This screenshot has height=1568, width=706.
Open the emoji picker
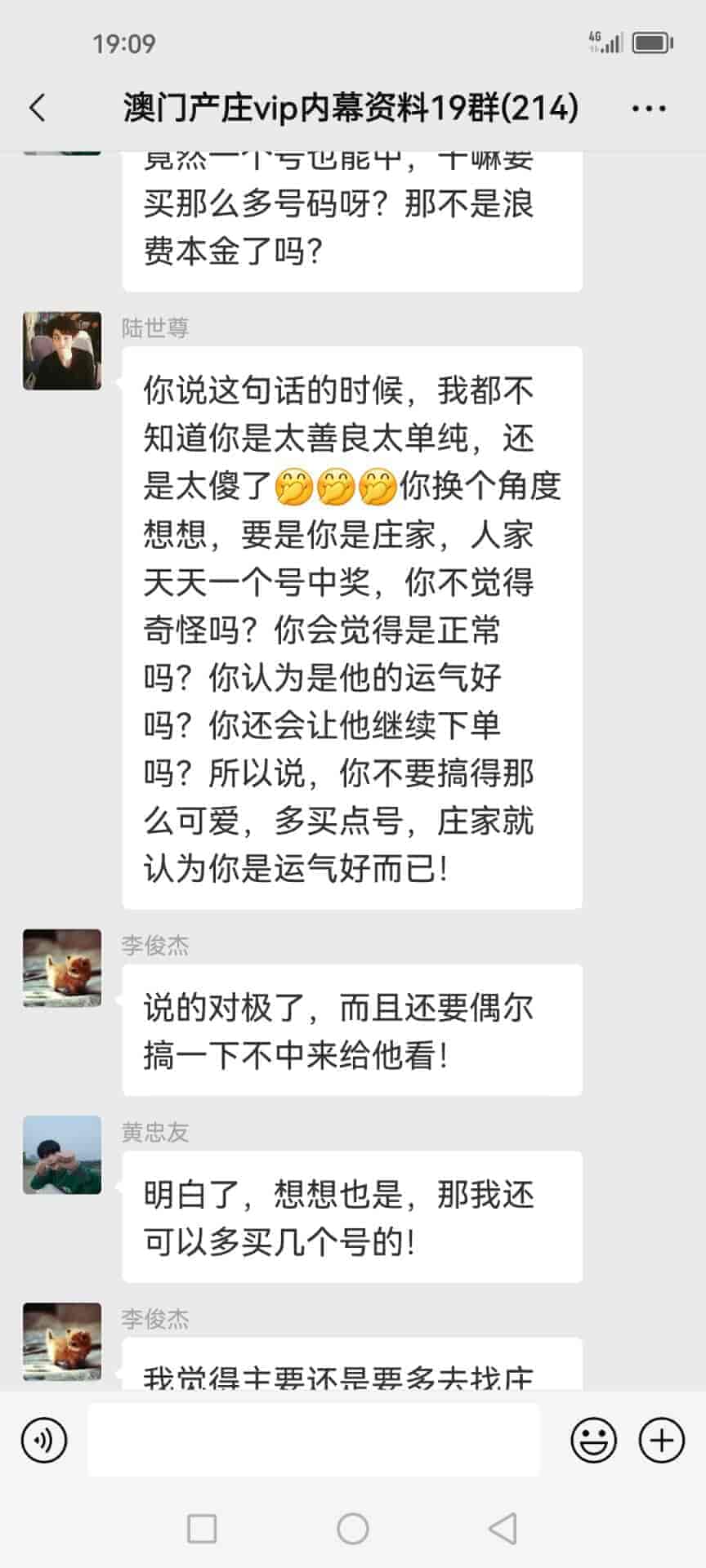(593, 1440)
